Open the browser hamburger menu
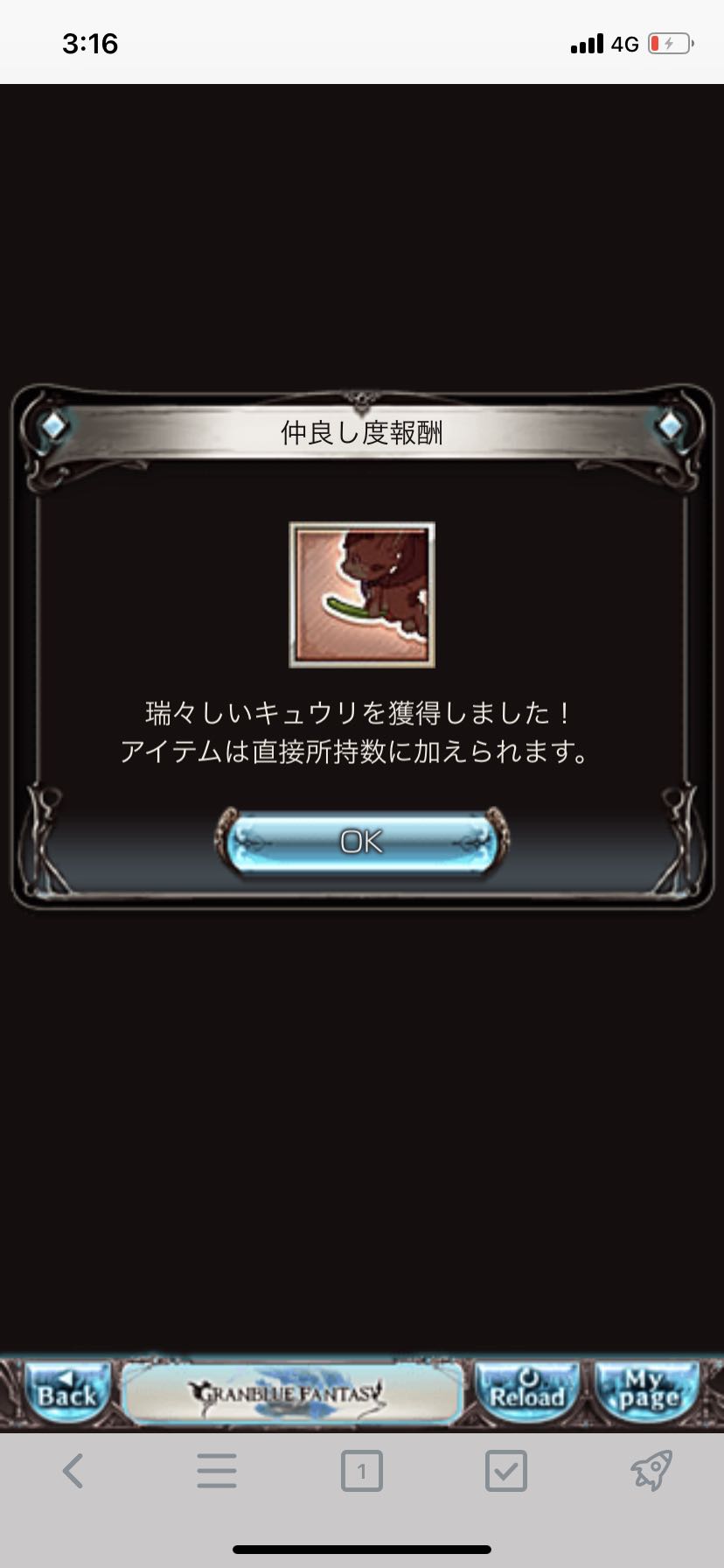The height and width of the screenshot is (1568, 724). tap(217, 1471)
